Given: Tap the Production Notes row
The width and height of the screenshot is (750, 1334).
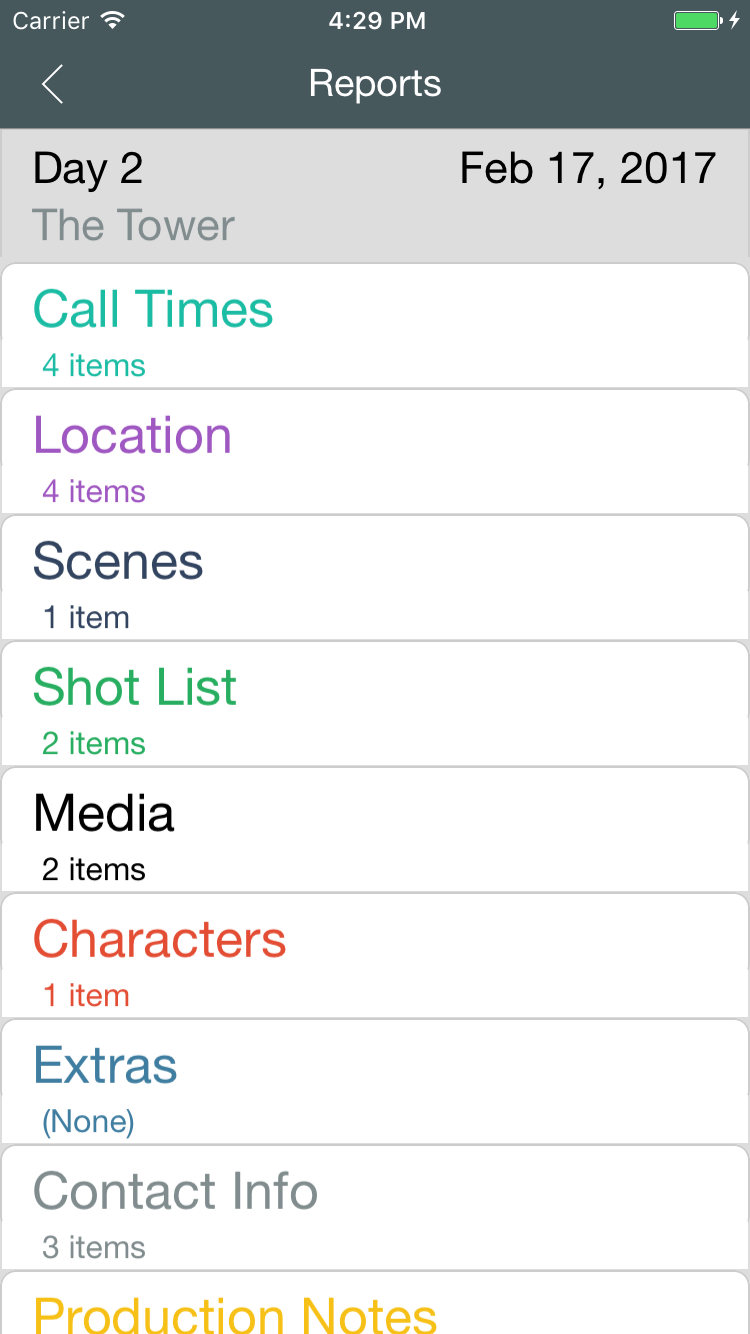Looking at the screenshot, I should pos(375,1306).
